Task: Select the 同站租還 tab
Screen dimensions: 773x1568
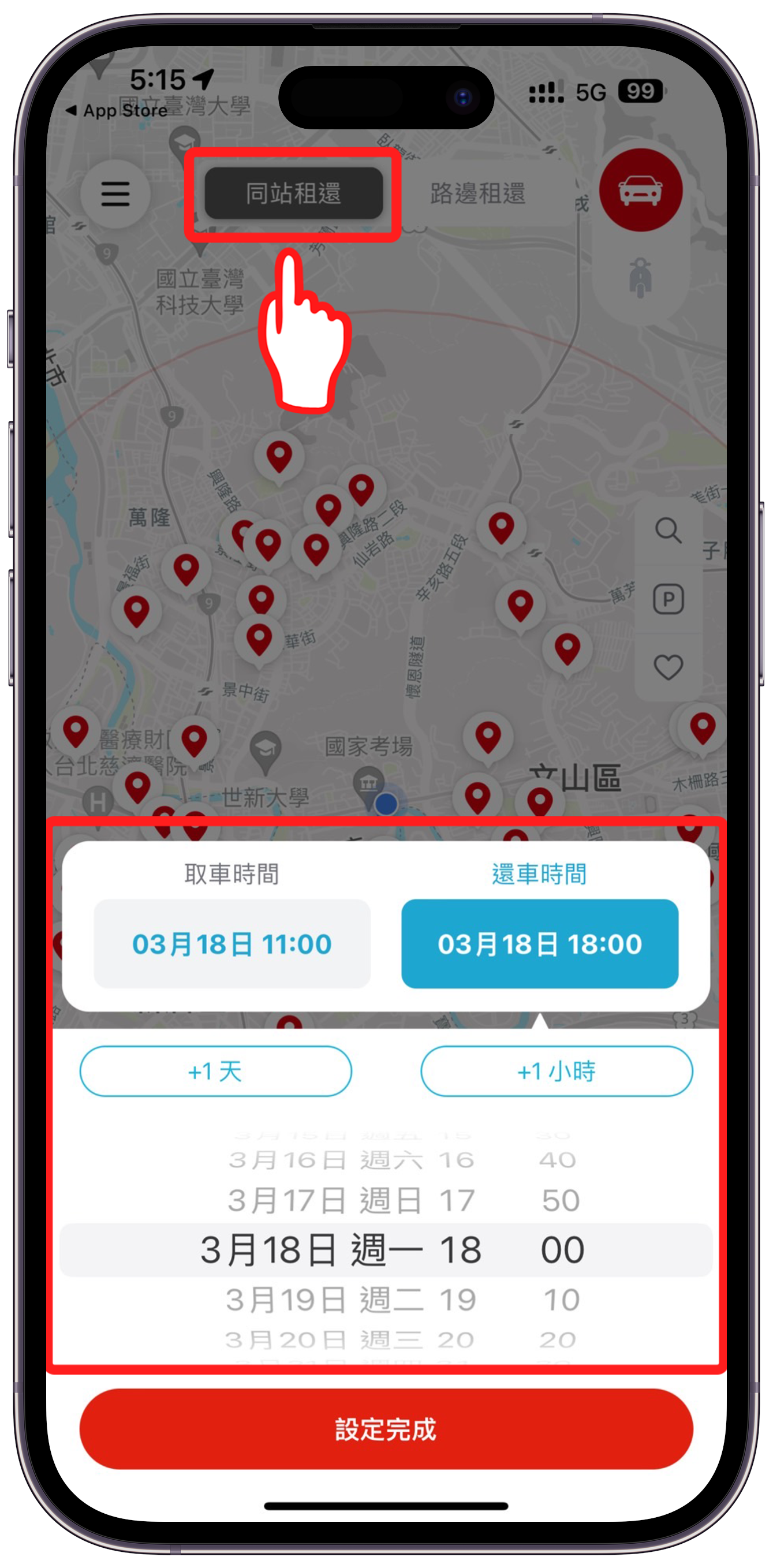Action: tap(293, 193)
